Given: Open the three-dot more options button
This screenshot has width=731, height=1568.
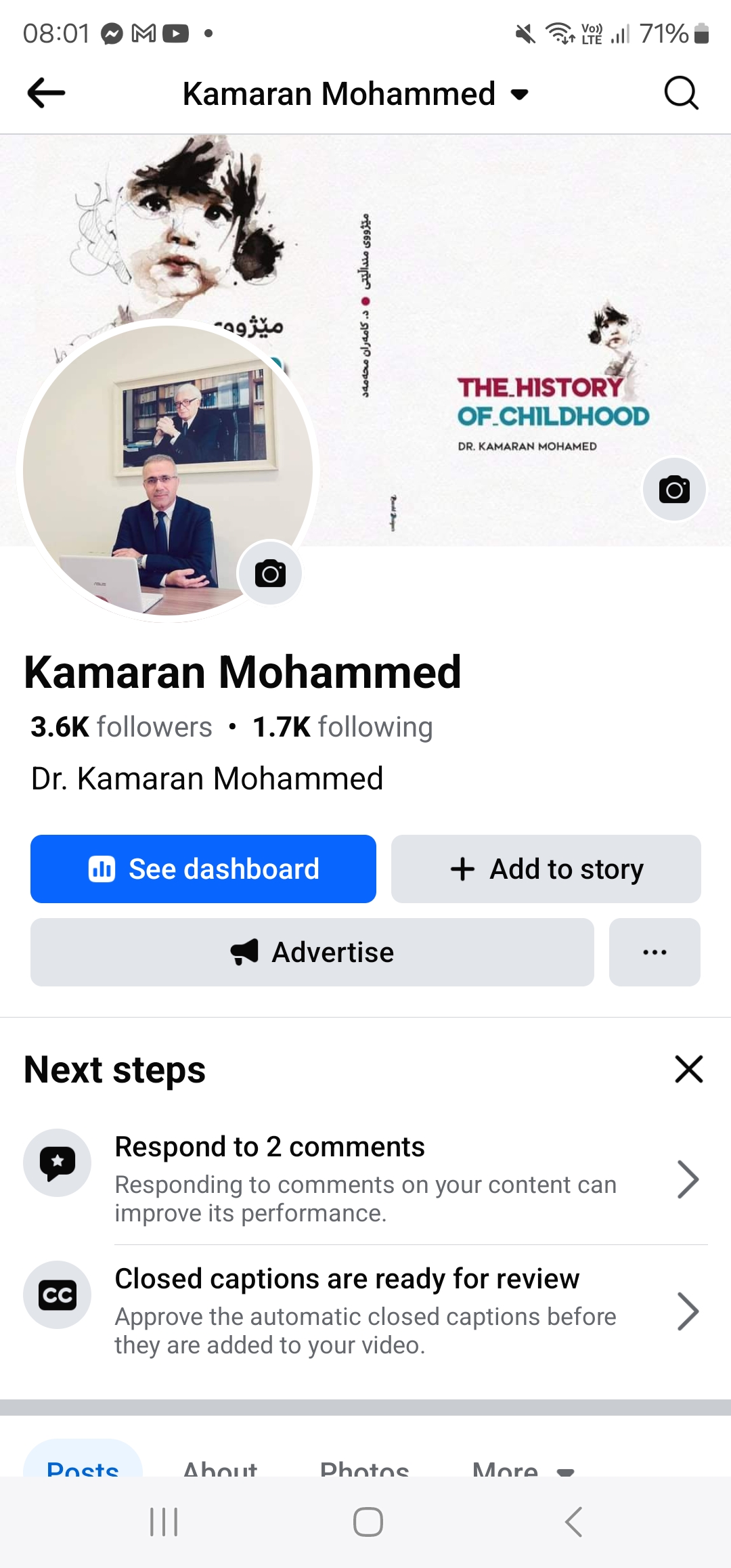Looking at the screenshot, I should [655, 952].
